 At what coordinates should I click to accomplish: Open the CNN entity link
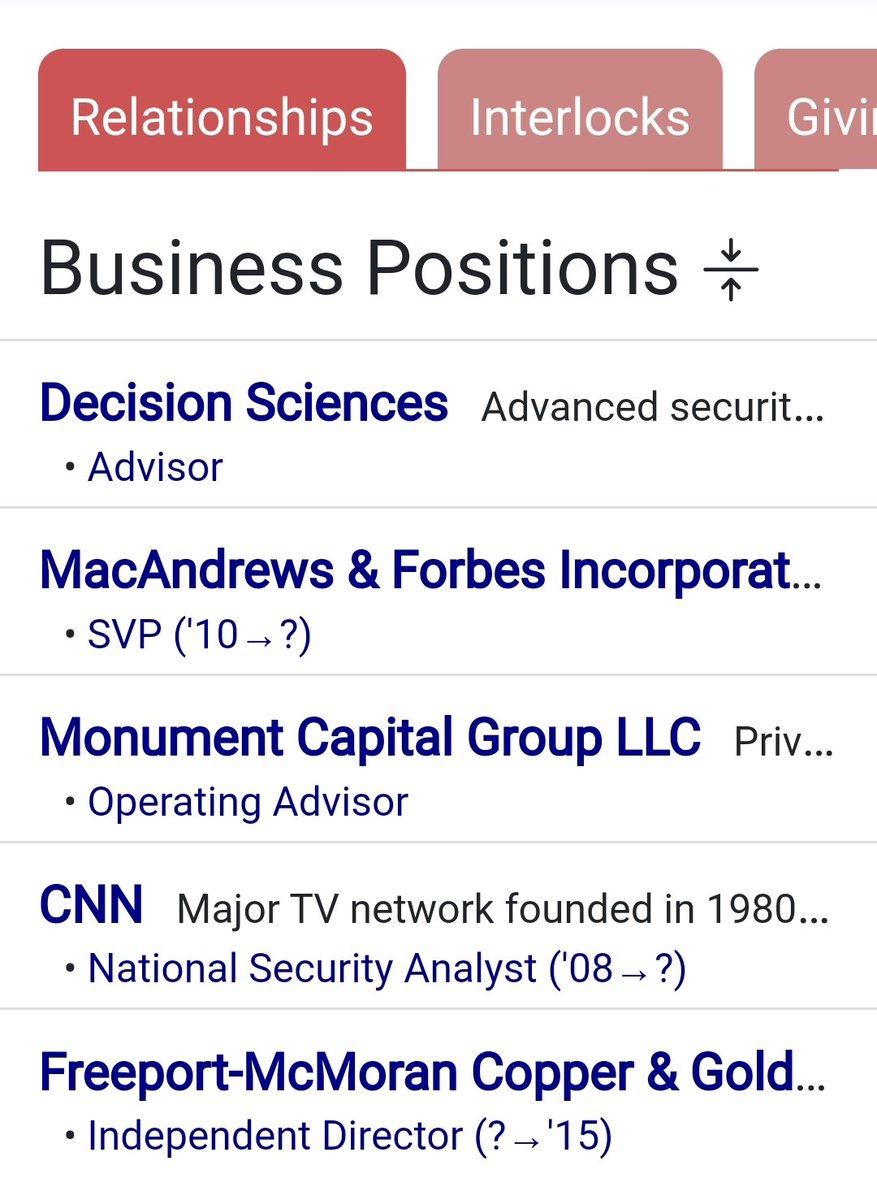click(91, 905)
